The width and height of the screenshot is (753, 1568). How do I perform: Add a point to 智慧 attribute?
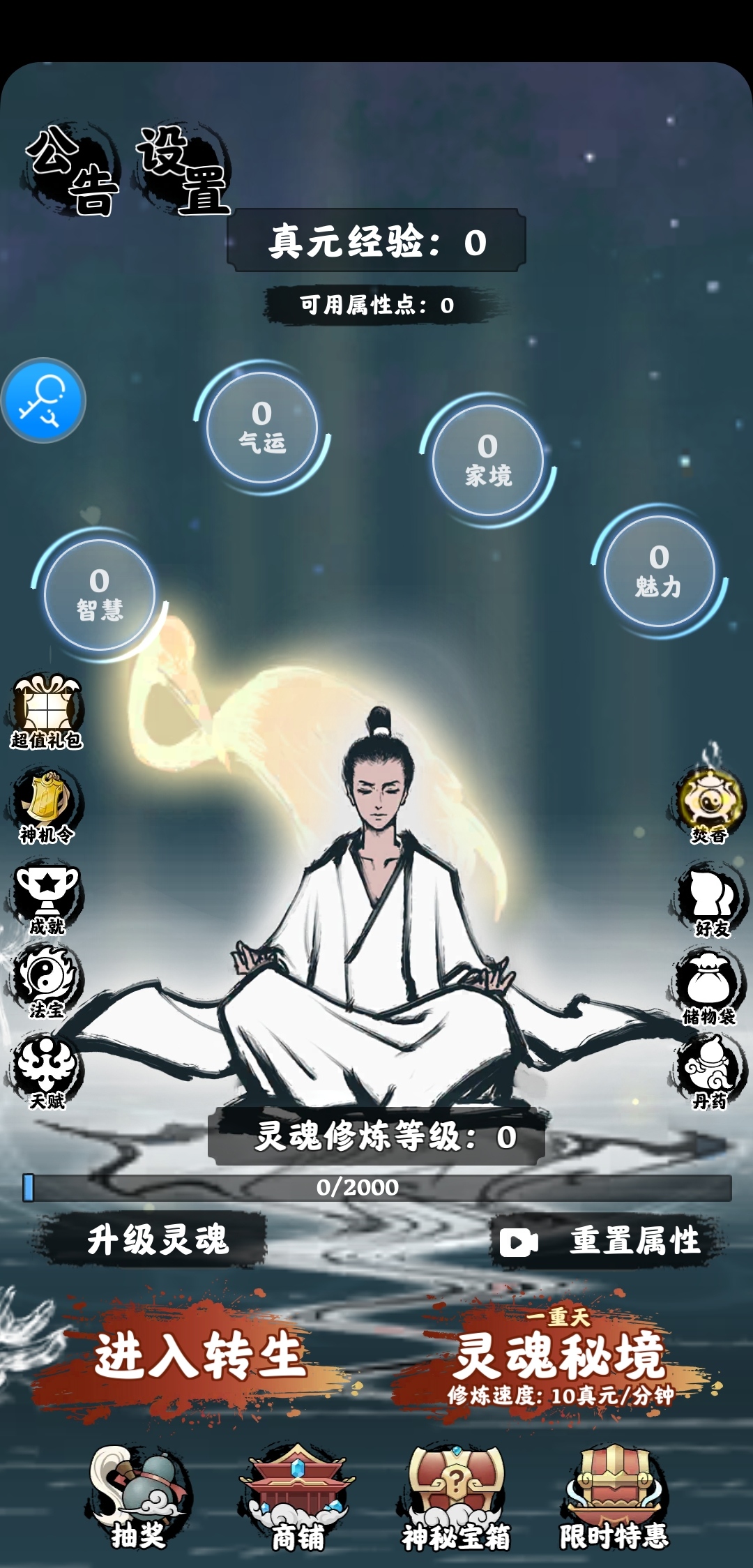click(x=100, y=594)
